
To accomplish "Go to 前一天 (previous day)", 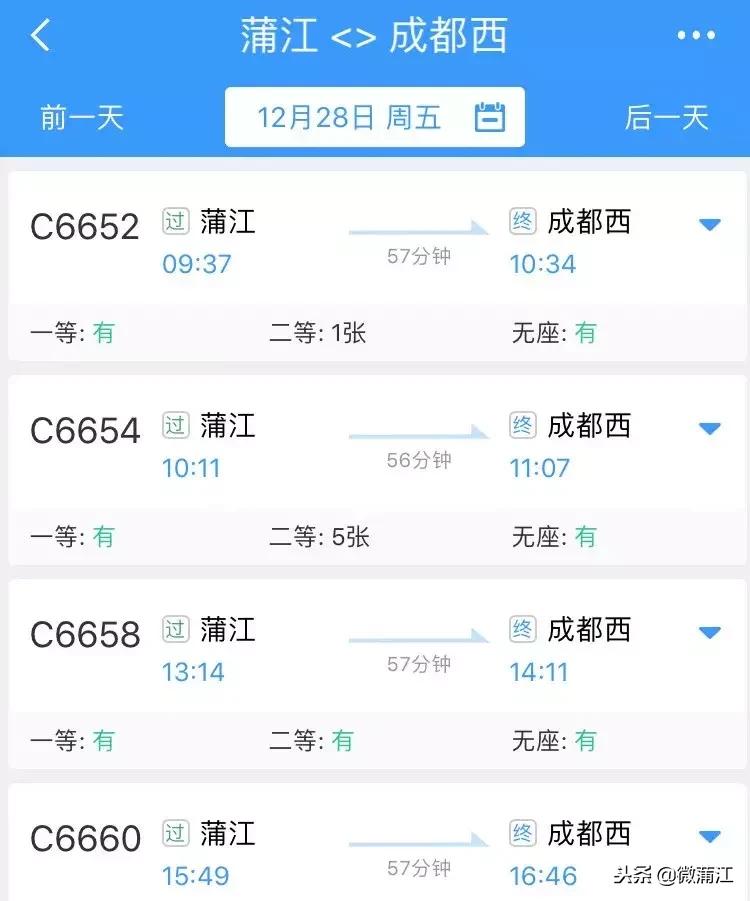I will point(83,116).
